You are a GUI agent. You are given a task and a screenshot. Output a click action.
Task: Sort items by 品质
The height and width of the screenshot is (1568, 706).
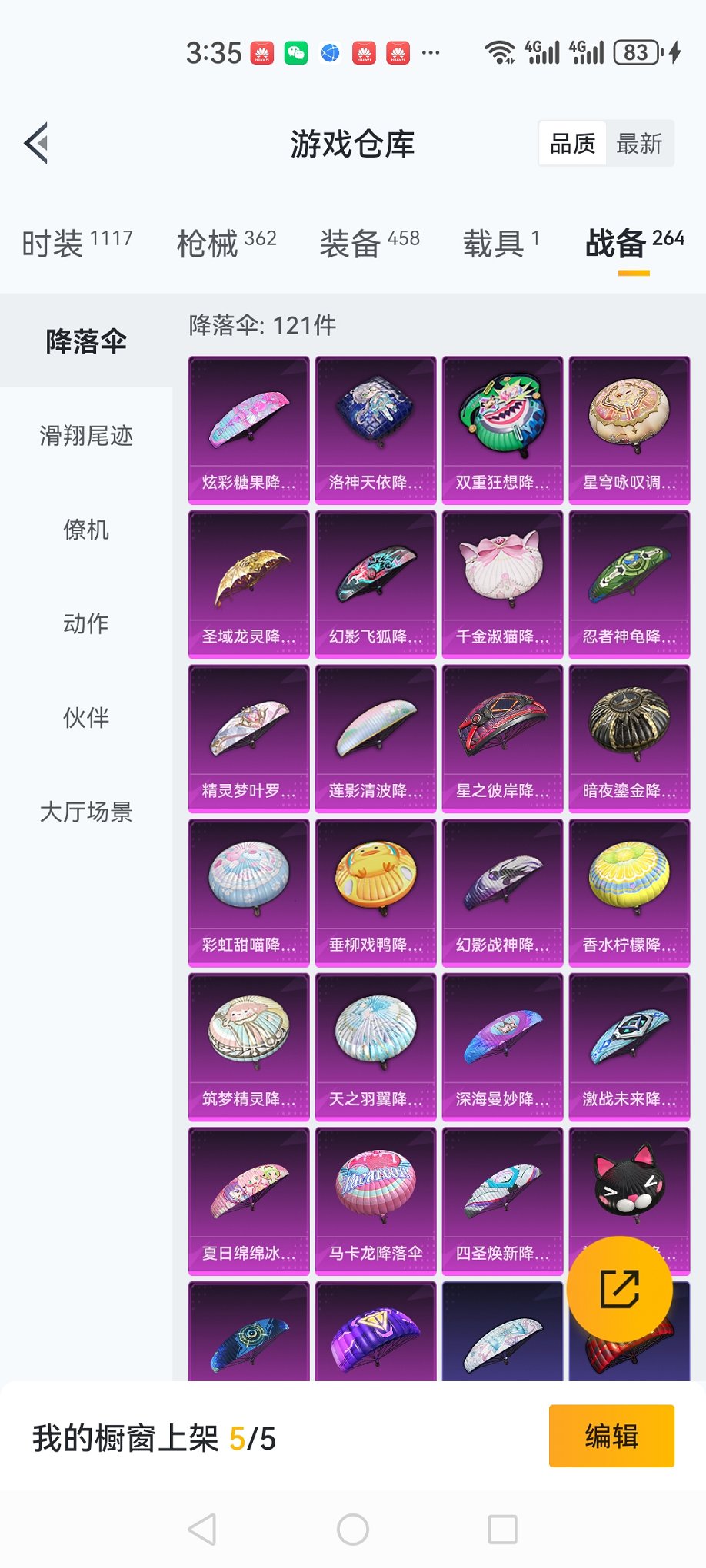[x=572, y=144]
